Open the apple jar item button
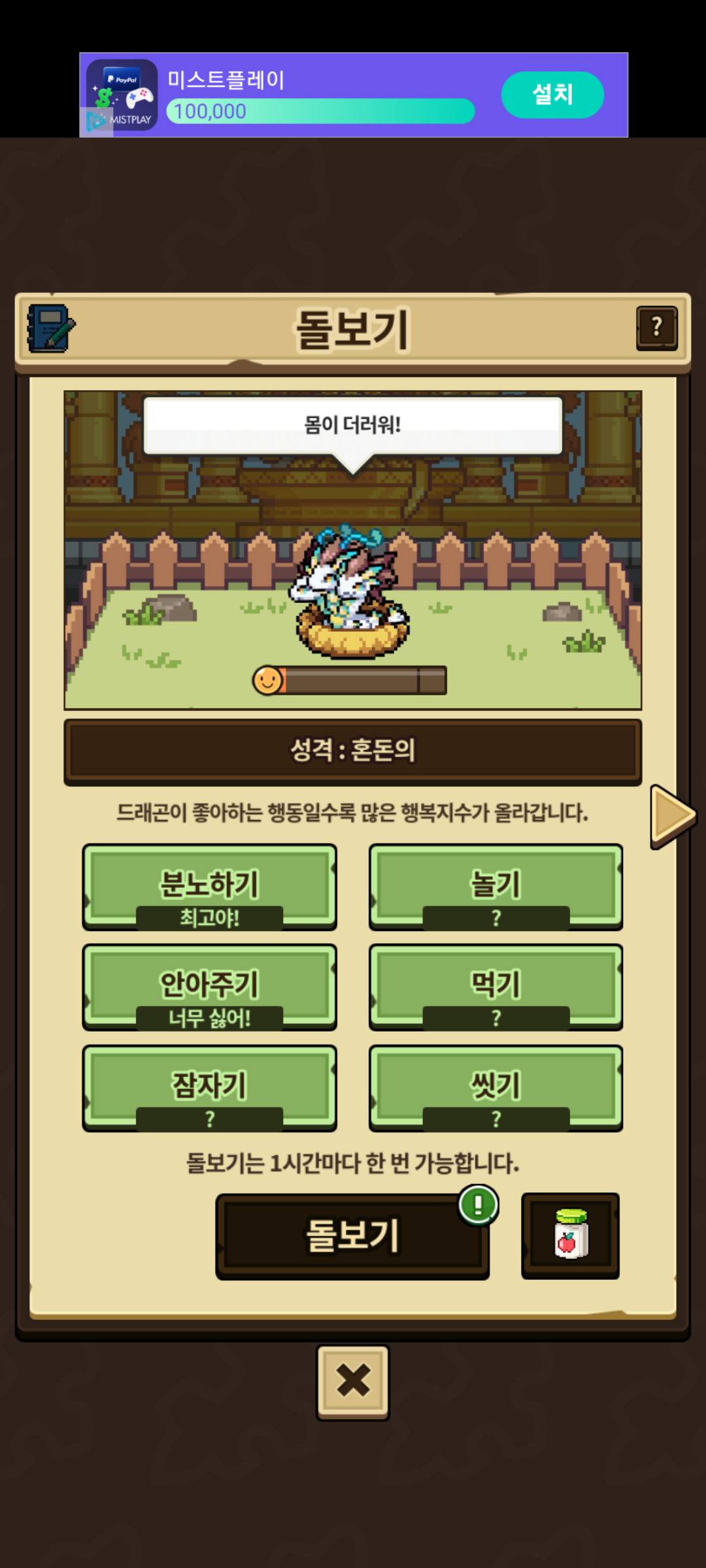 pyautogui.click(x=570, y=1235)
